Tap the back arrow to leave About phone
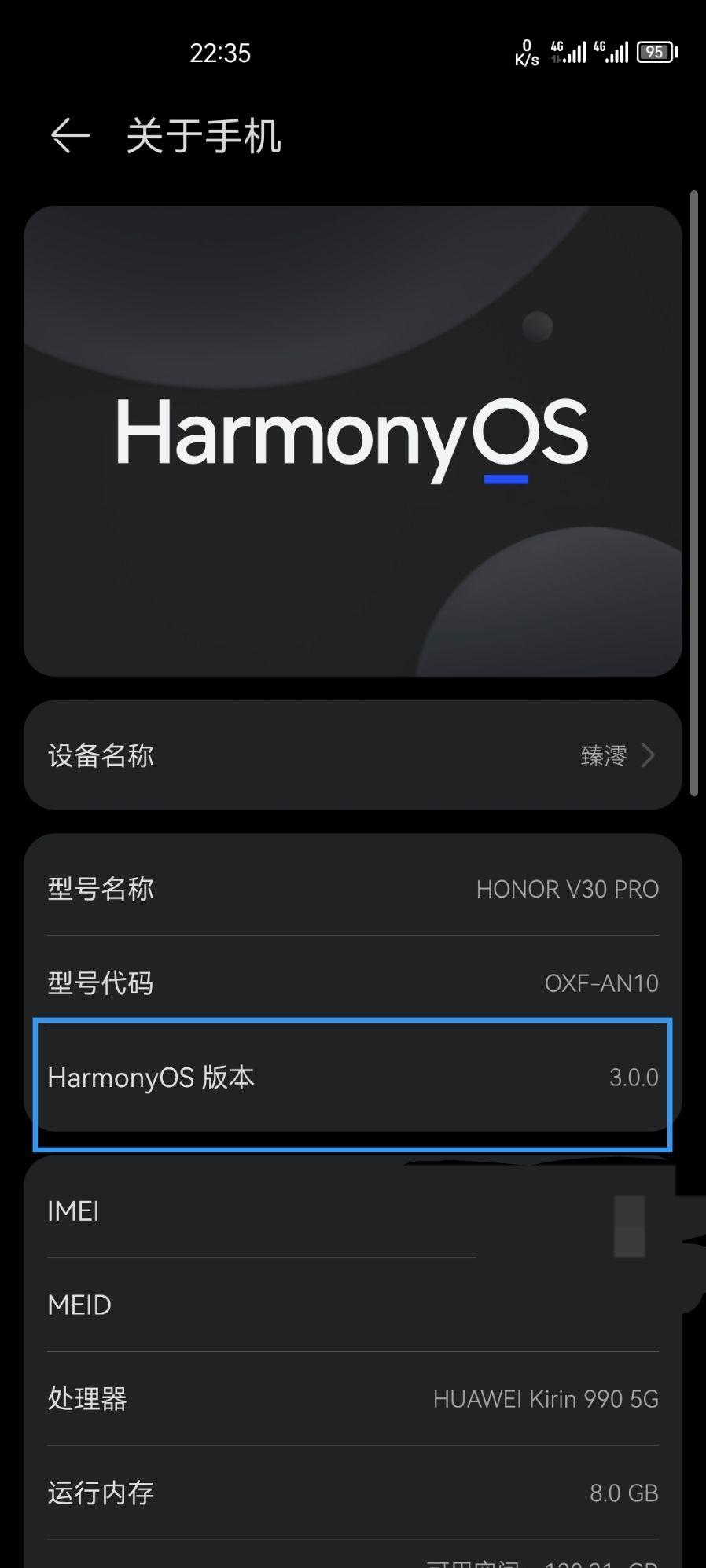The height and width of the screenshot is (1568, 706). click(70, 136)
